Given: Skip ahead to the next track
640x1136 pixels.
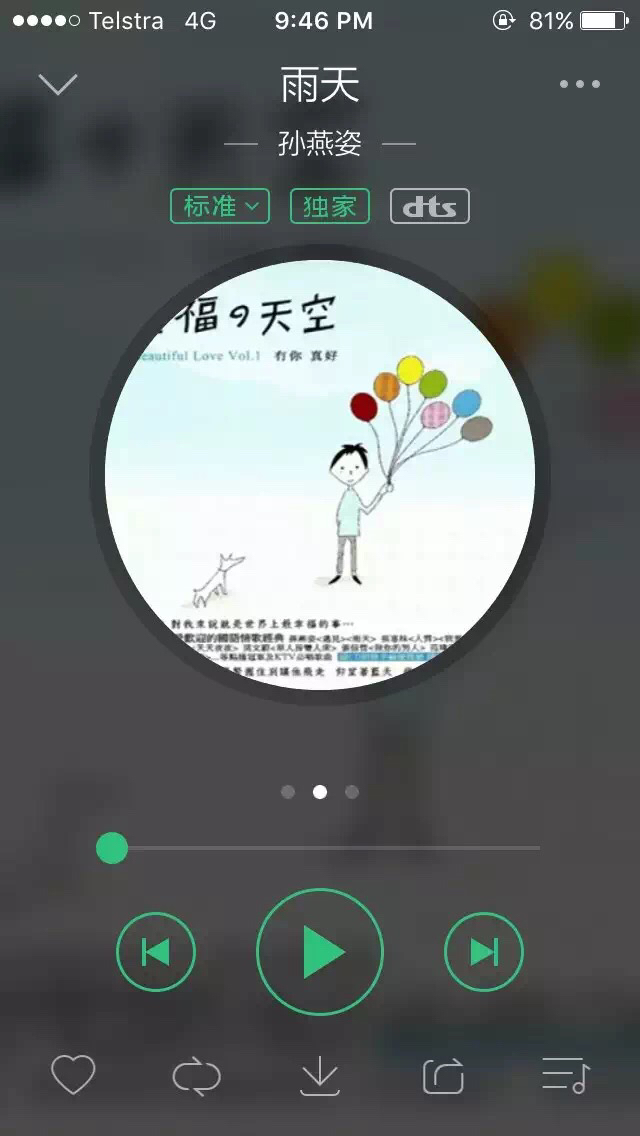Looking at the screenshot, I should pos(484,951).
